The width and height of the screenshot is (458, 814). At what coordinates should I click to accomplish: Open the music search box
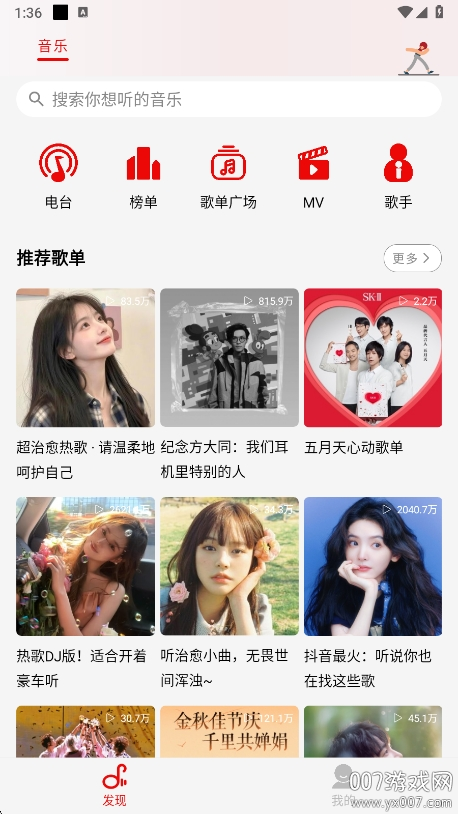coord(229,99)
